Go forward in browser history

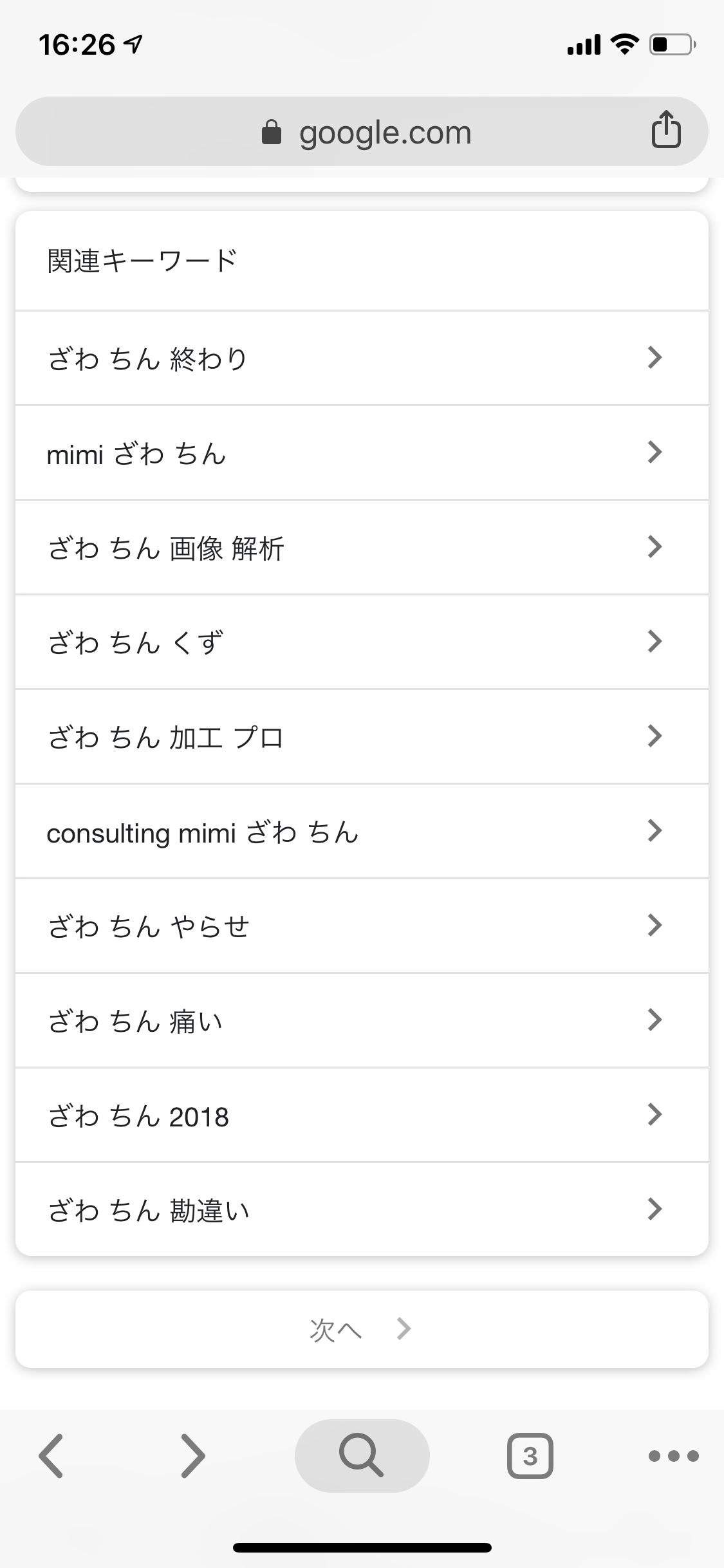coord(193,1456)
